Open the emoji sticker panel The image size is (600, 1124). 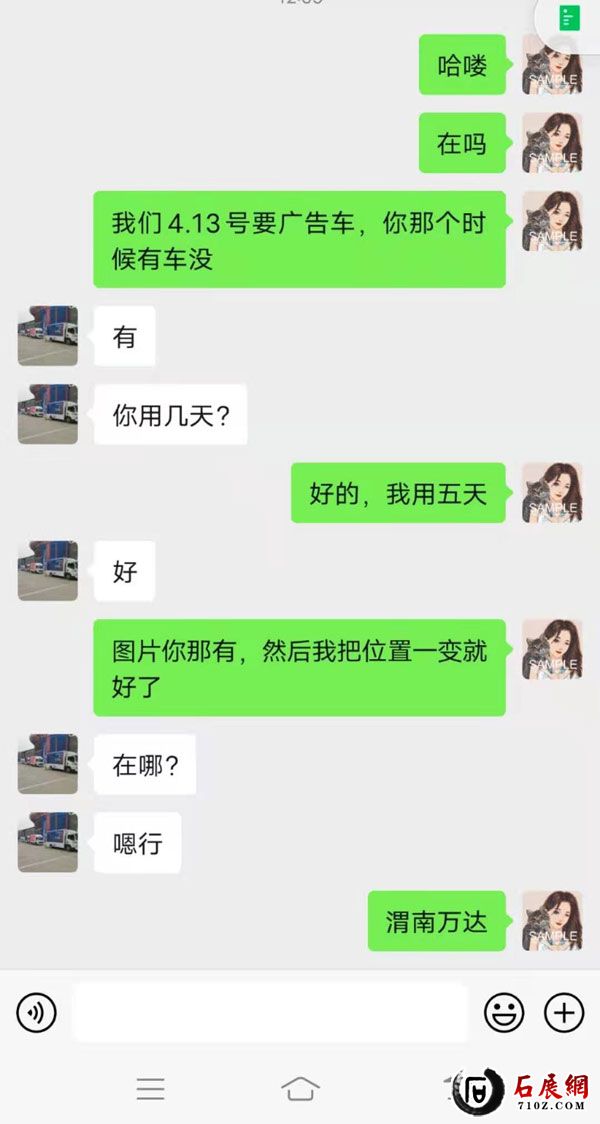[504, 1013]
